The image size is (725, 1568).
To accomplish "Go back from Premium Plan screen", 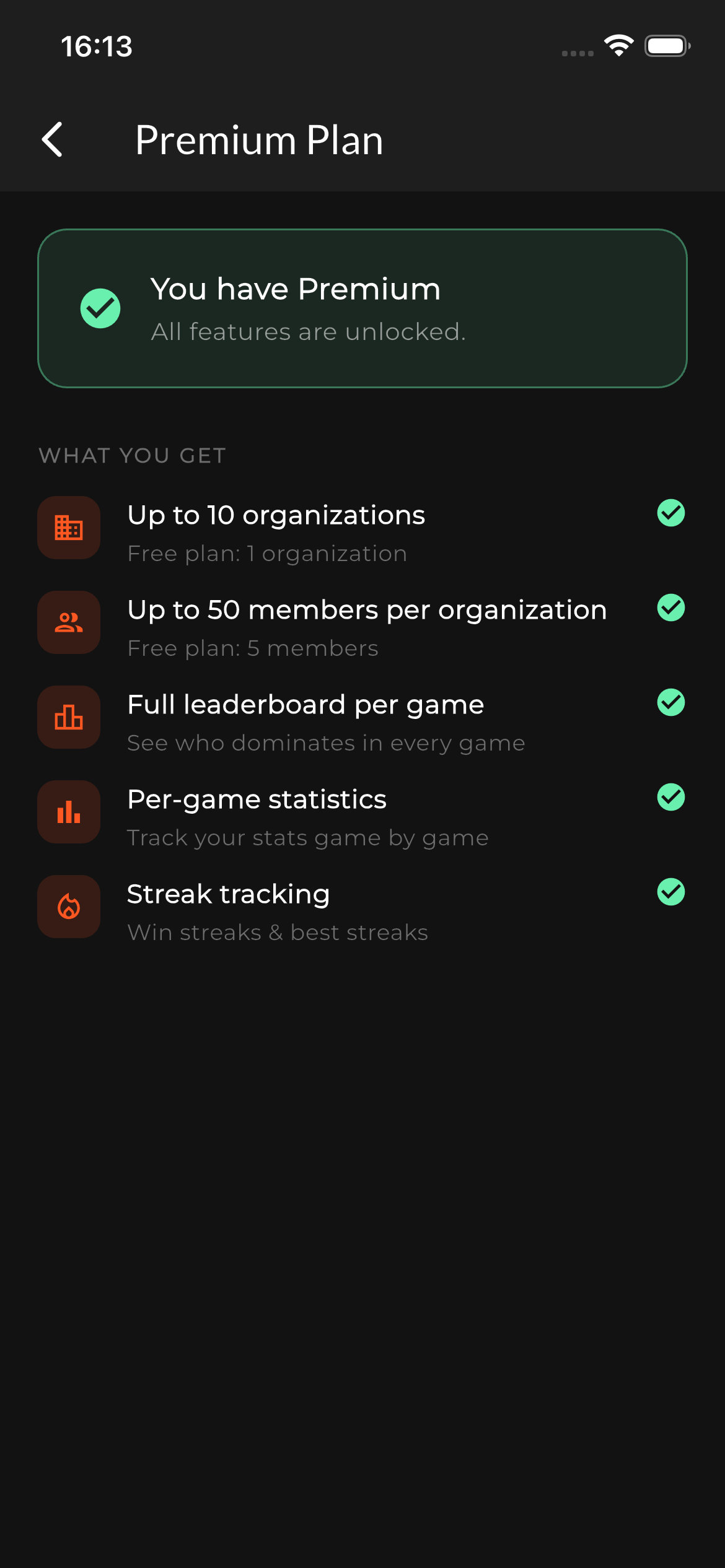I will point(53,139).
